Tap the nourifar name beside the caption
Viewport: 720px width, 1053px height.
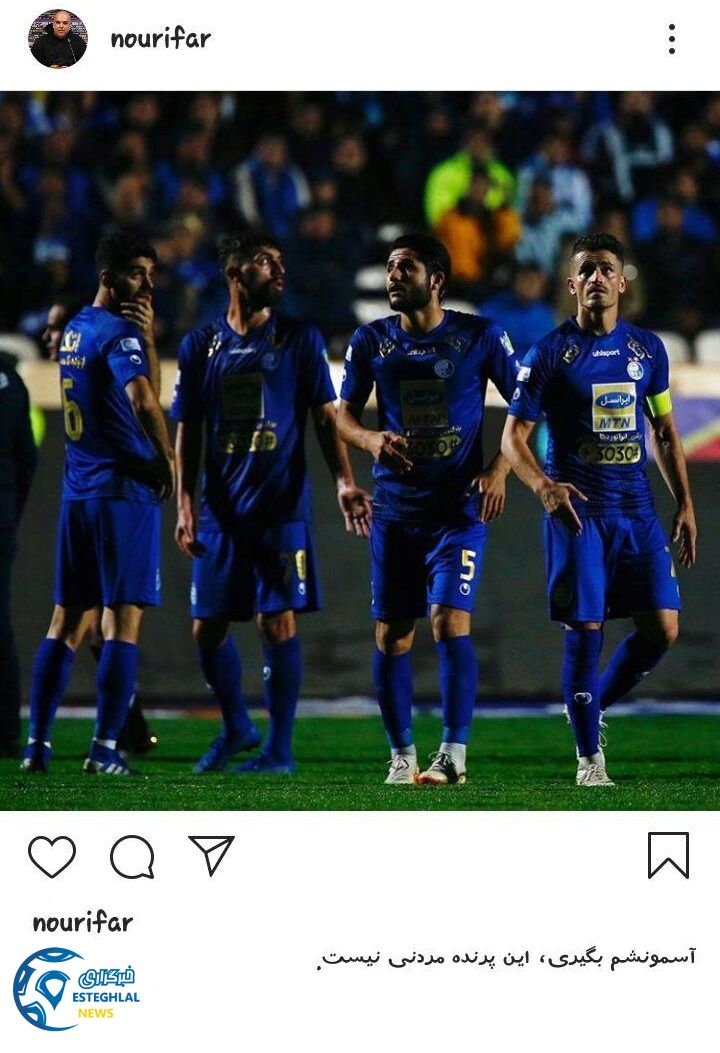pyautogui.click(x=82, y=922)
